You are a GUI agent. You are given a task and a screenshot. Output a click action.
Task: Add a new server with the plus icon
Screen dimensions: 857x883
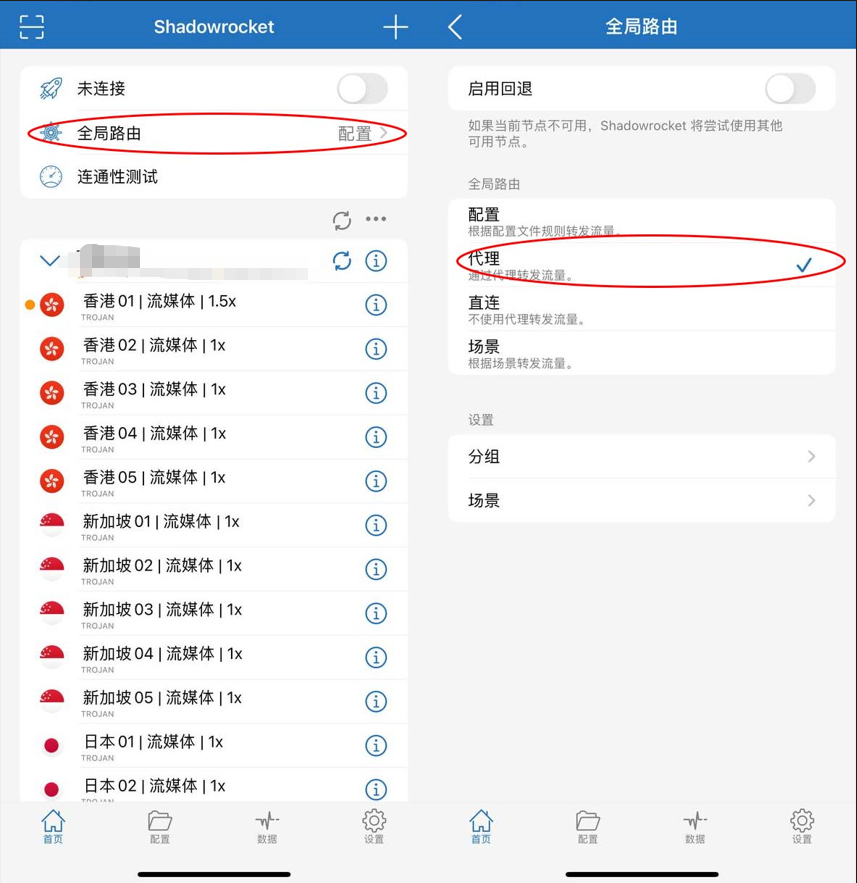pyautogui.click(x=396, y=27)
